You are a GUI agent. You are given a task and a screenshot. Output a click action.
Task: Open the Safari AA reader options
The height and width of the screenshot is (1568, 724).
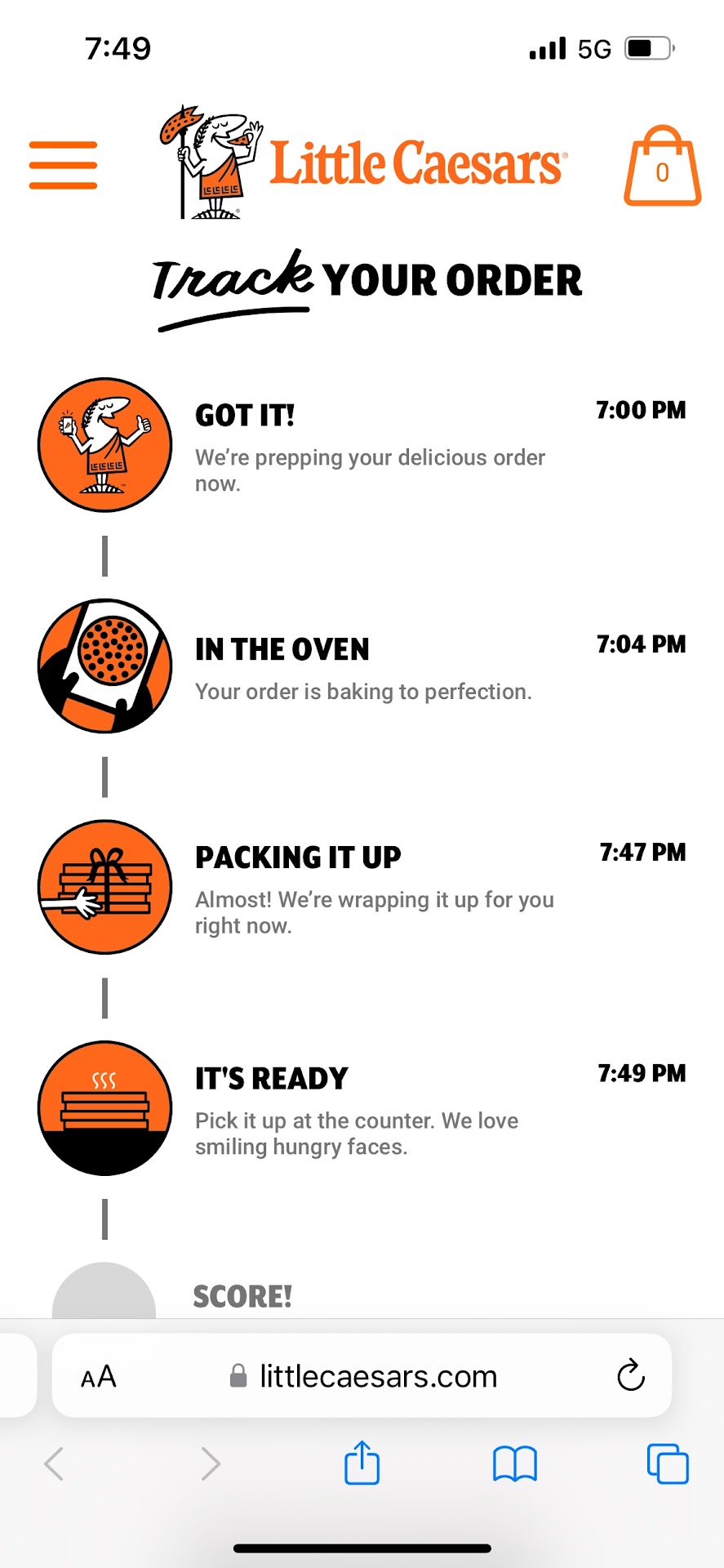[x=99, y=1377]
